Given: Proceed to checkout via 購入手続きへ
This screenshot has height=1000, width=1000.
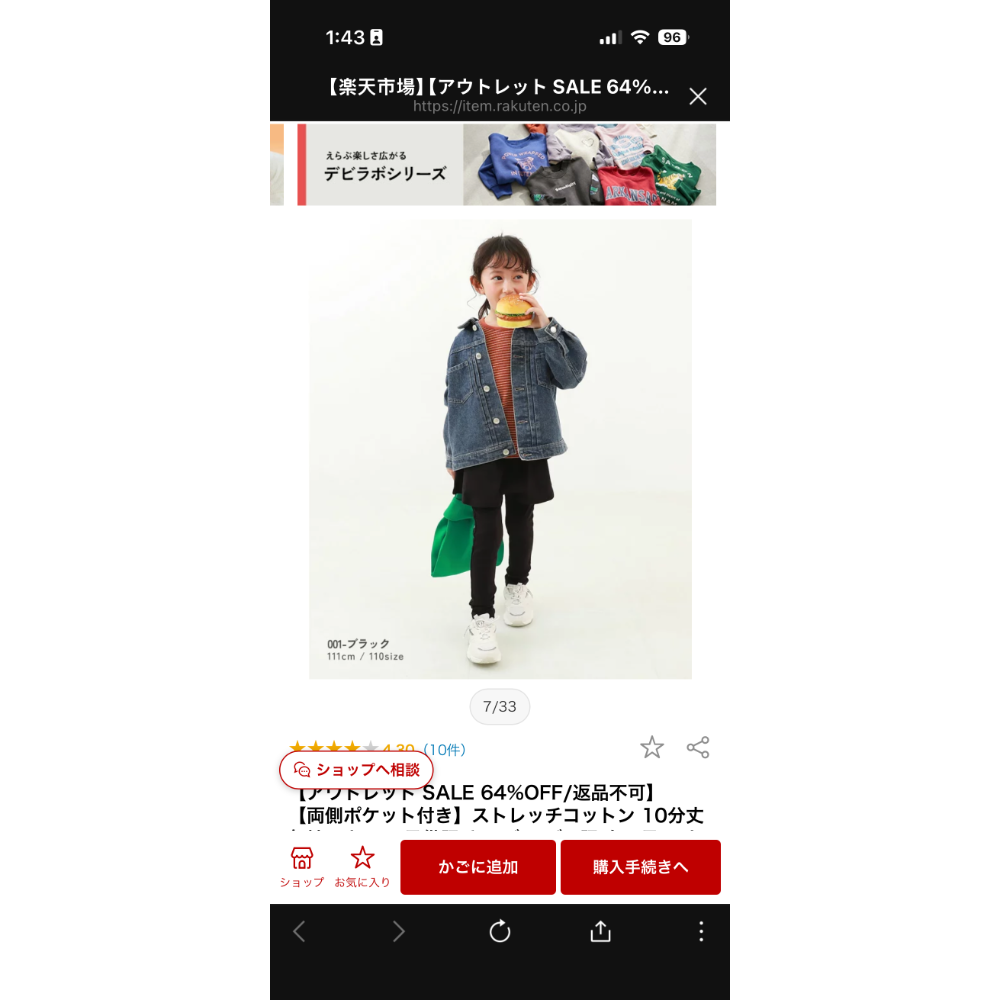Looking at the screenshot, I should tap(640, 867).
